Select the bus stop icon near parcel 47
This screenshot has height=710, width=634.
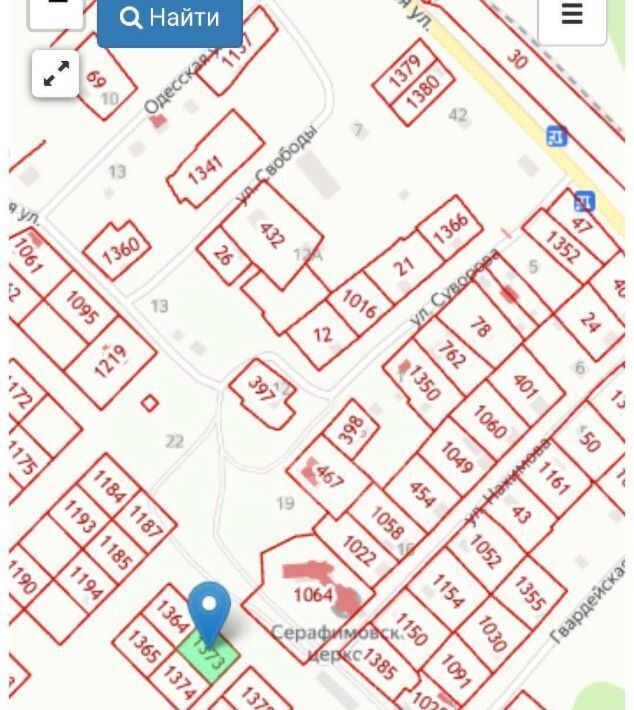[x=584, y=202]
